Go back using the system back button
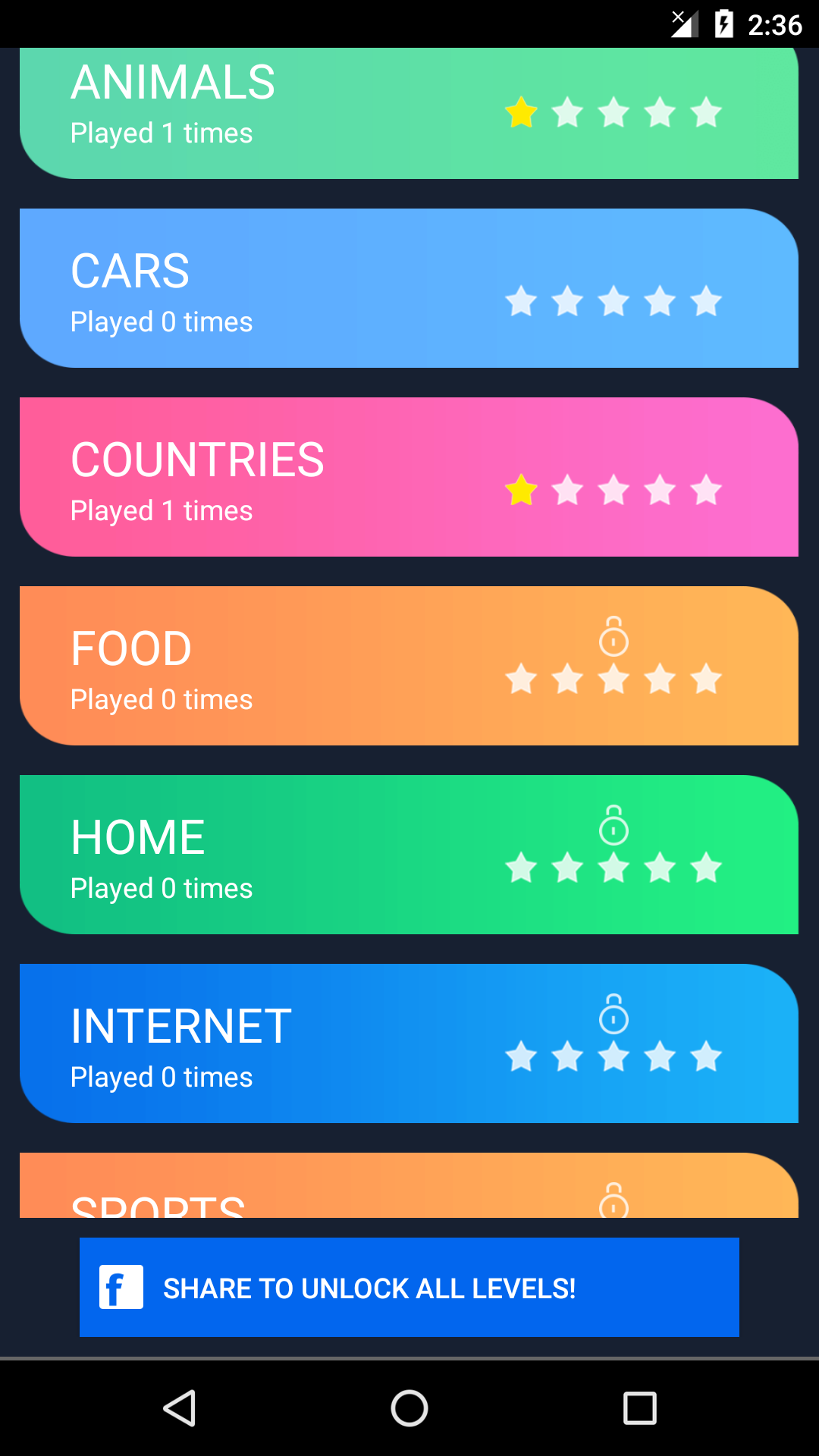 (180, 1408)
